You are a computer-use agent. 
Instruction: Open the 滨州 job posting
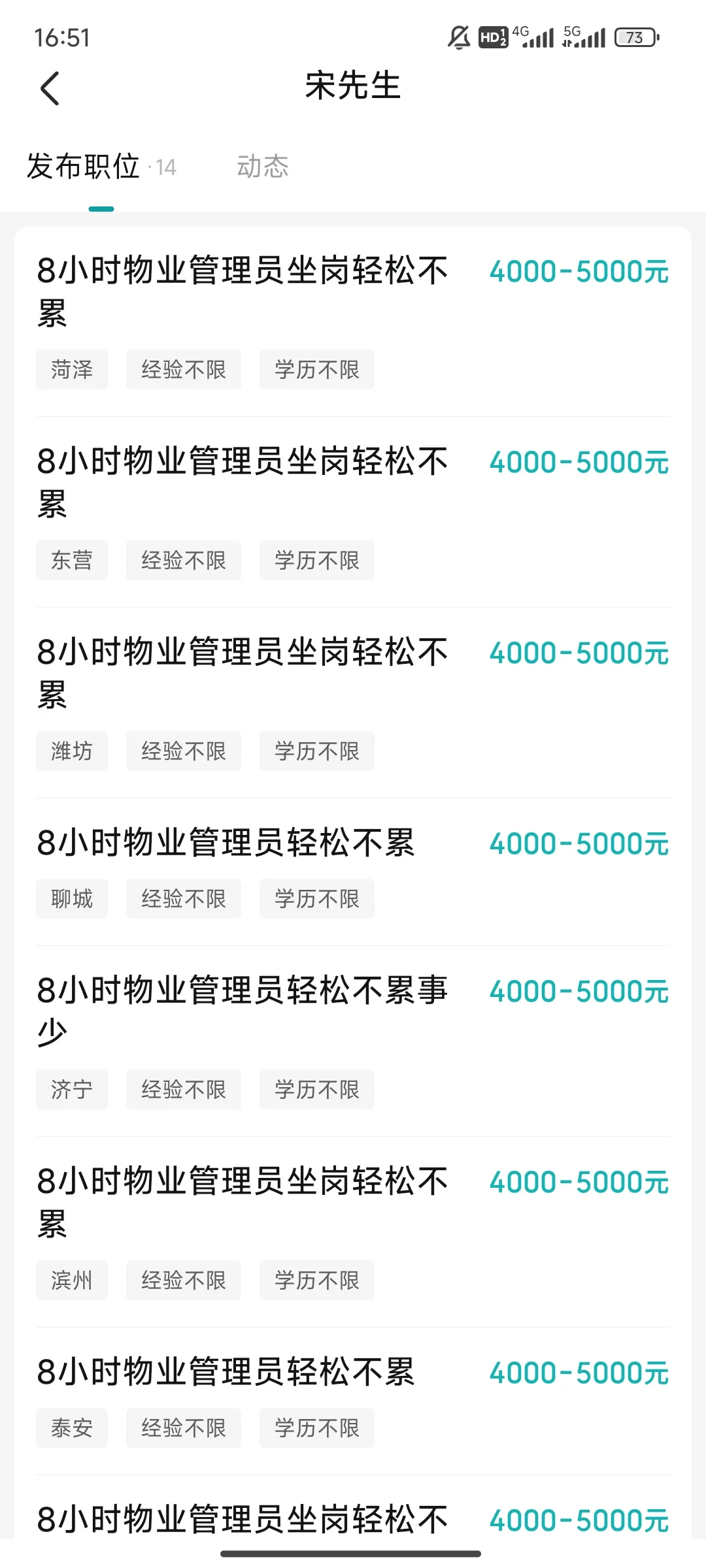[x=242, y=1201]
